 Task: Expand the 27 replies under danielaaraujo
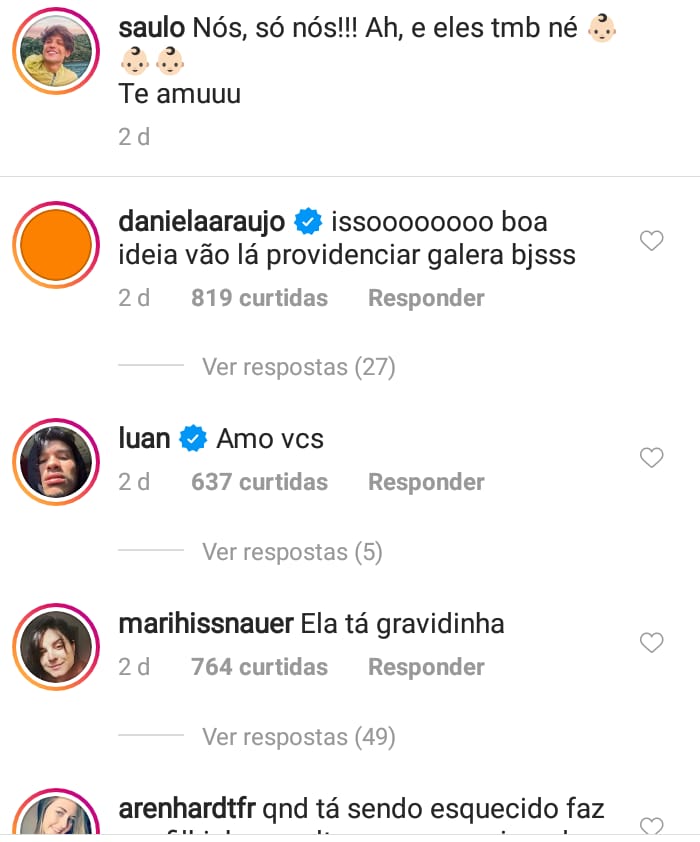pos(298,367)
